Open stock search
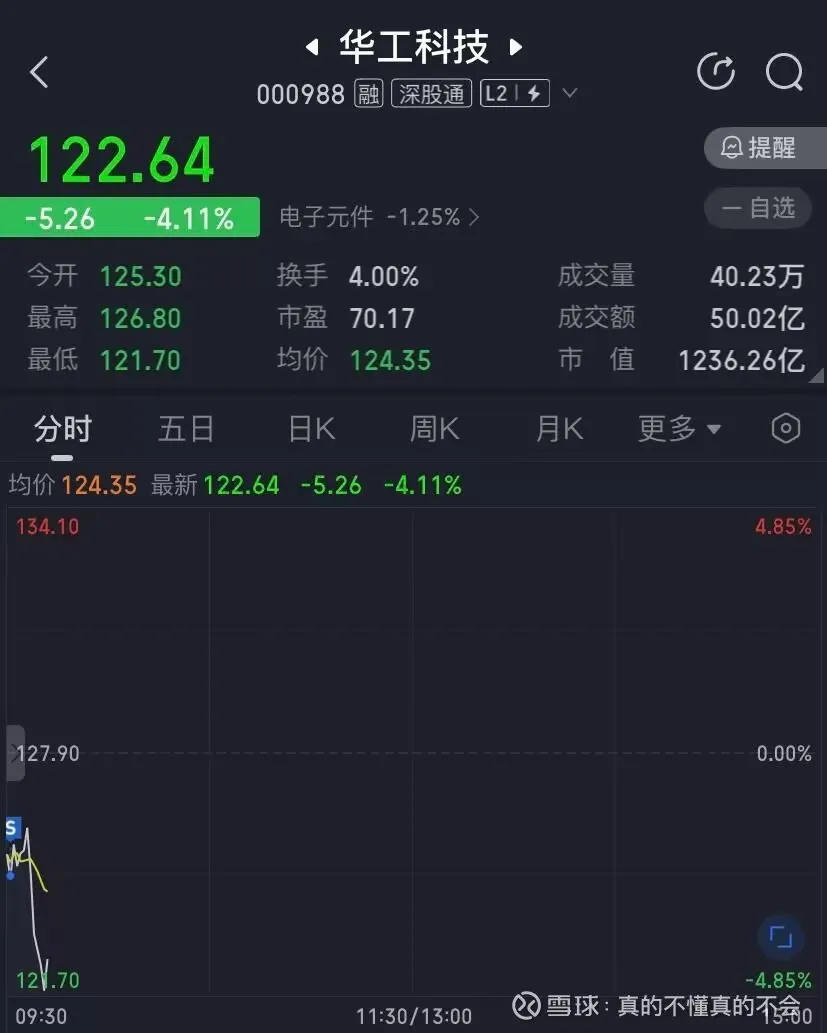Image resolution: width=827 pixels, height=1033 pixels. click(x=784, y=72)
